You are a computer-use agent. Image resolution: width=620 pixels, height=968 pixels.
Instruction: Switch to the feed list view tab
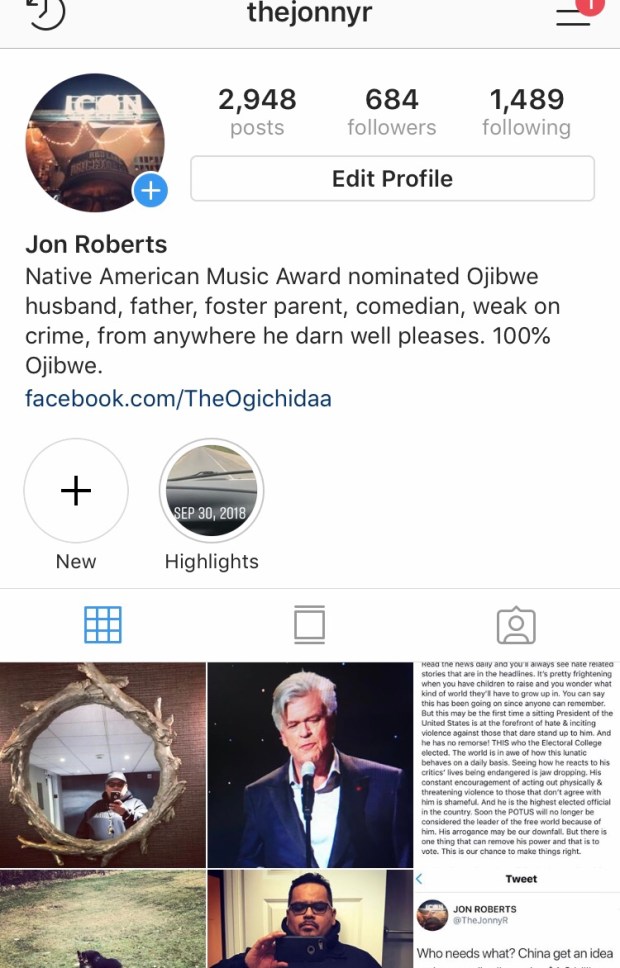click(x=310, y=625)
